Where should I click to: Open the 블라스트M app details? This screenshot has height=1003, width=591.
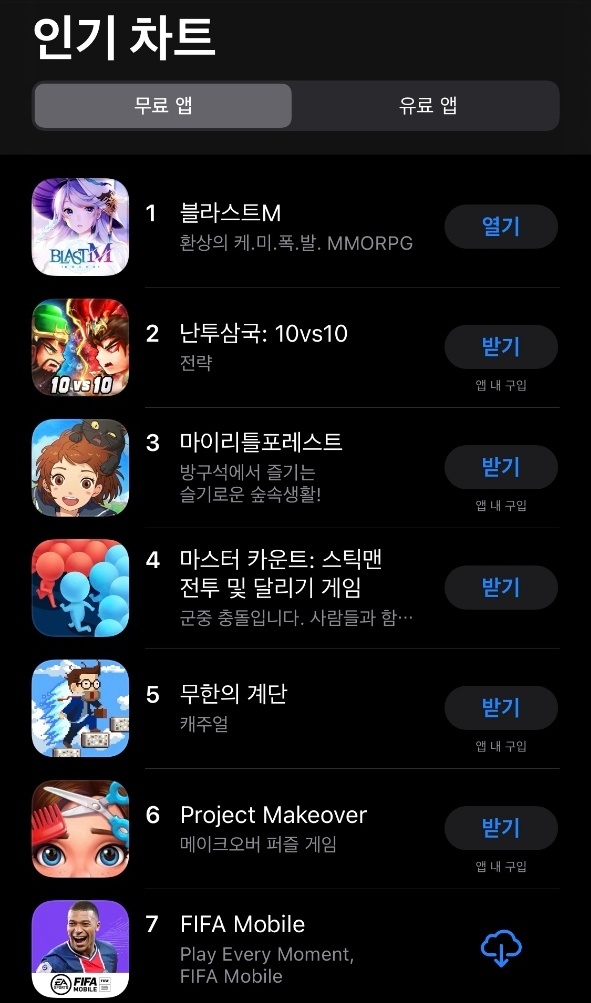(x=296, y=227)
